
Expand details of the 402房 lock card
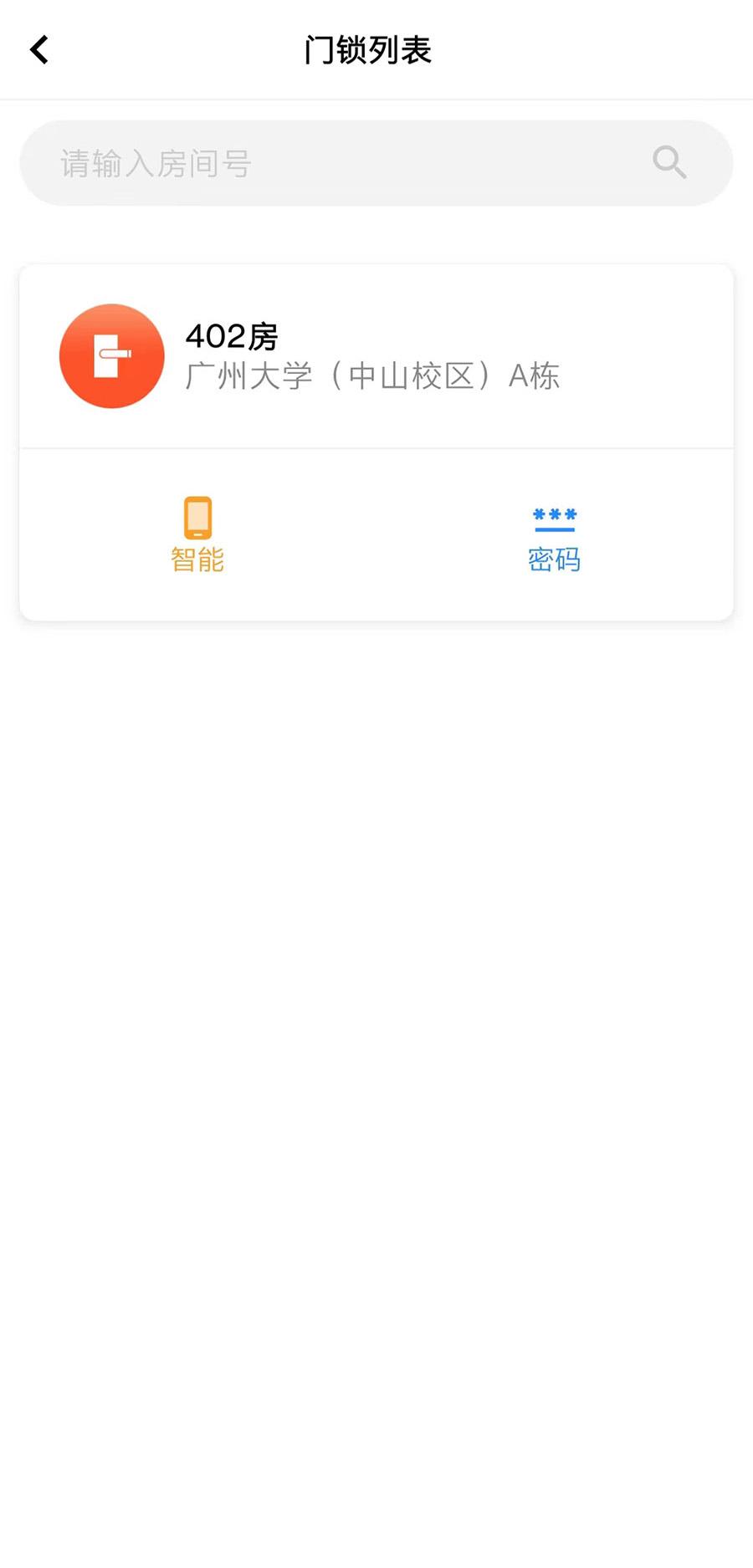[376, 355]
